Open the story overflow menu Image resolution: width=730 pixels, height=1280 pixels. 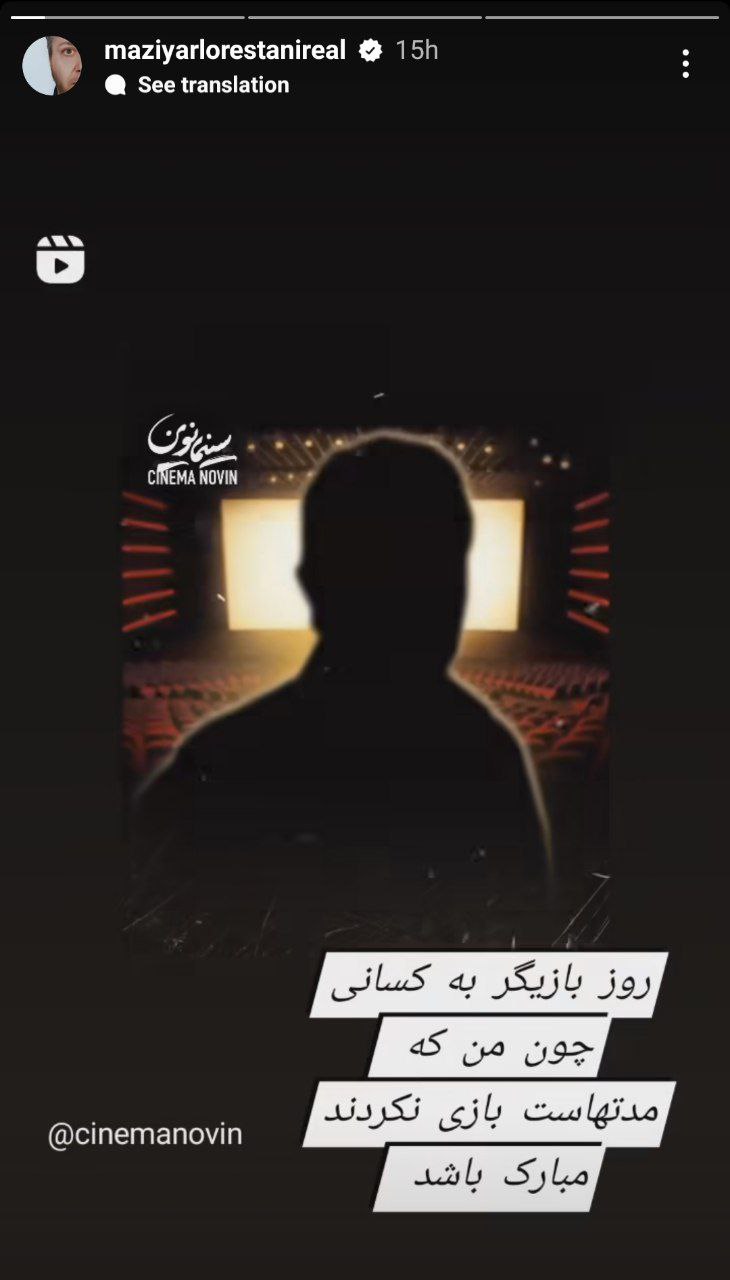[x=685, y=64]
